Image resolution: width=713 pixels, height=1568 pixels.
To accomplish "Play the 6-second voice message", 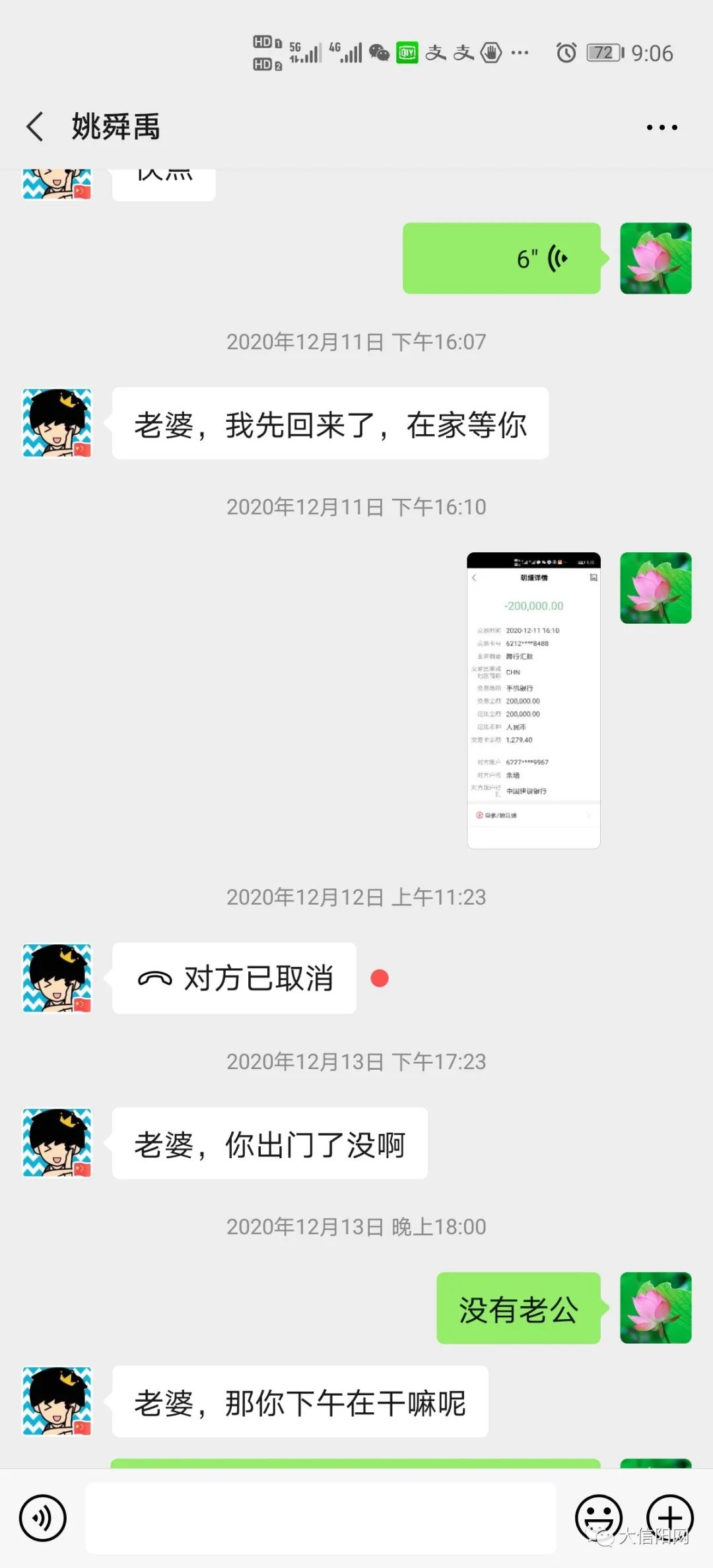I will 502,258.
